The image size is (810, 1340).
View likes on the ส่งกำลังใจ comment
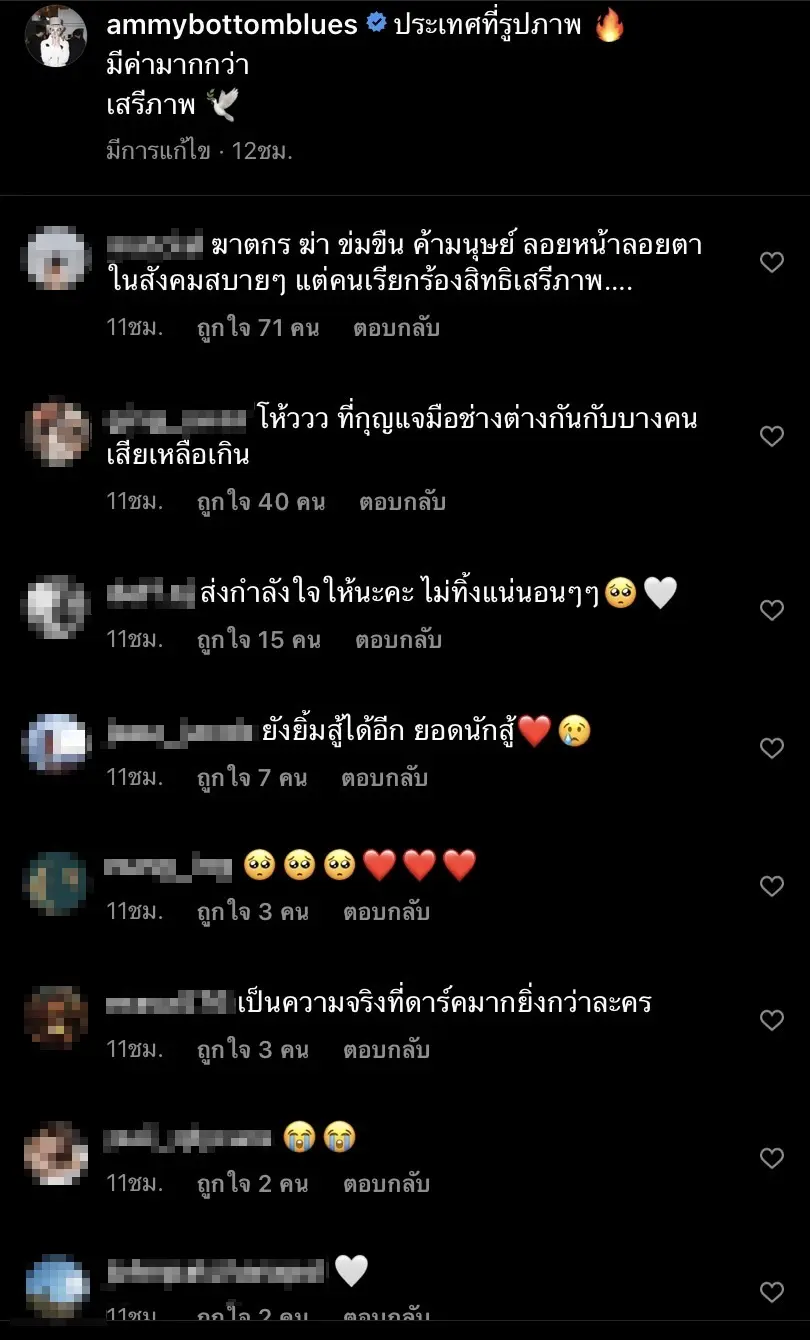[x=258, y=639]
